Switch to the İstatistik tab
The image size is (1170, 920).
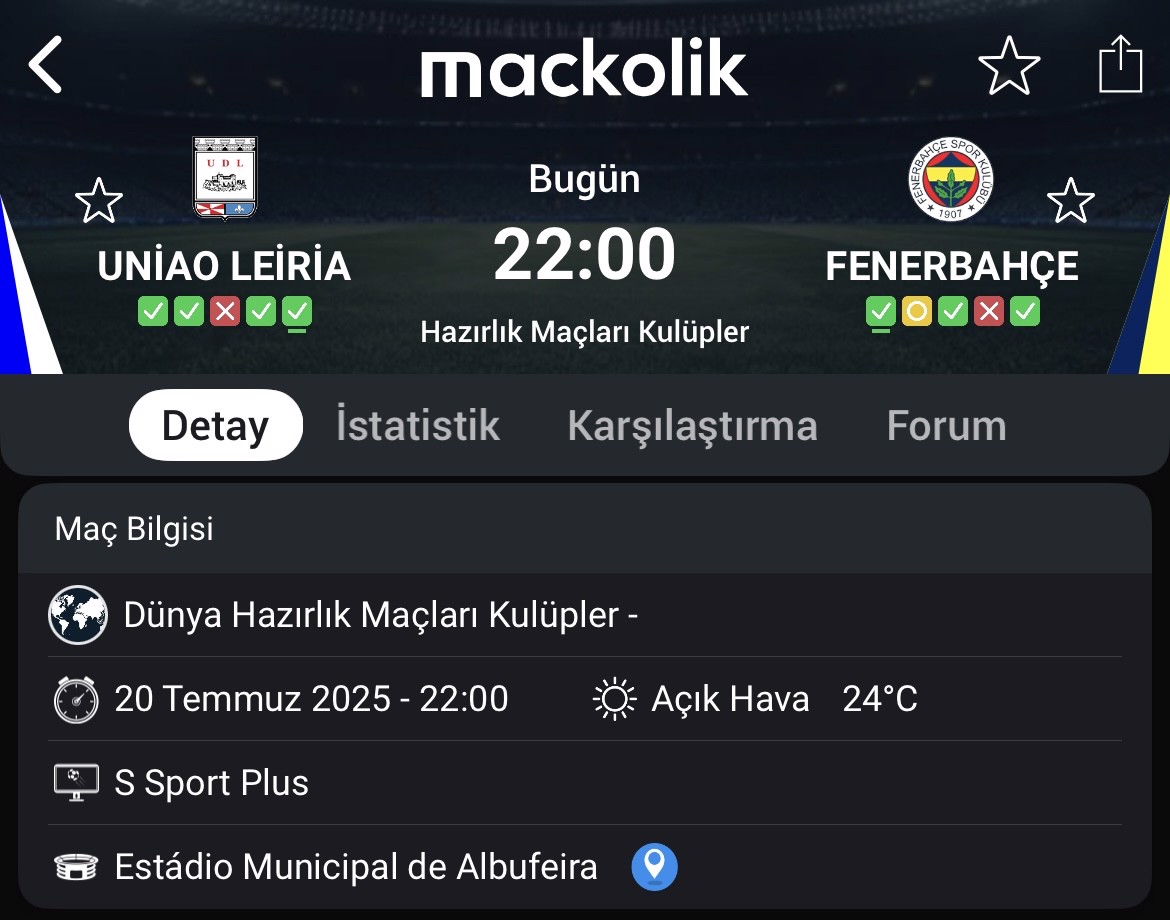(417, 426)
